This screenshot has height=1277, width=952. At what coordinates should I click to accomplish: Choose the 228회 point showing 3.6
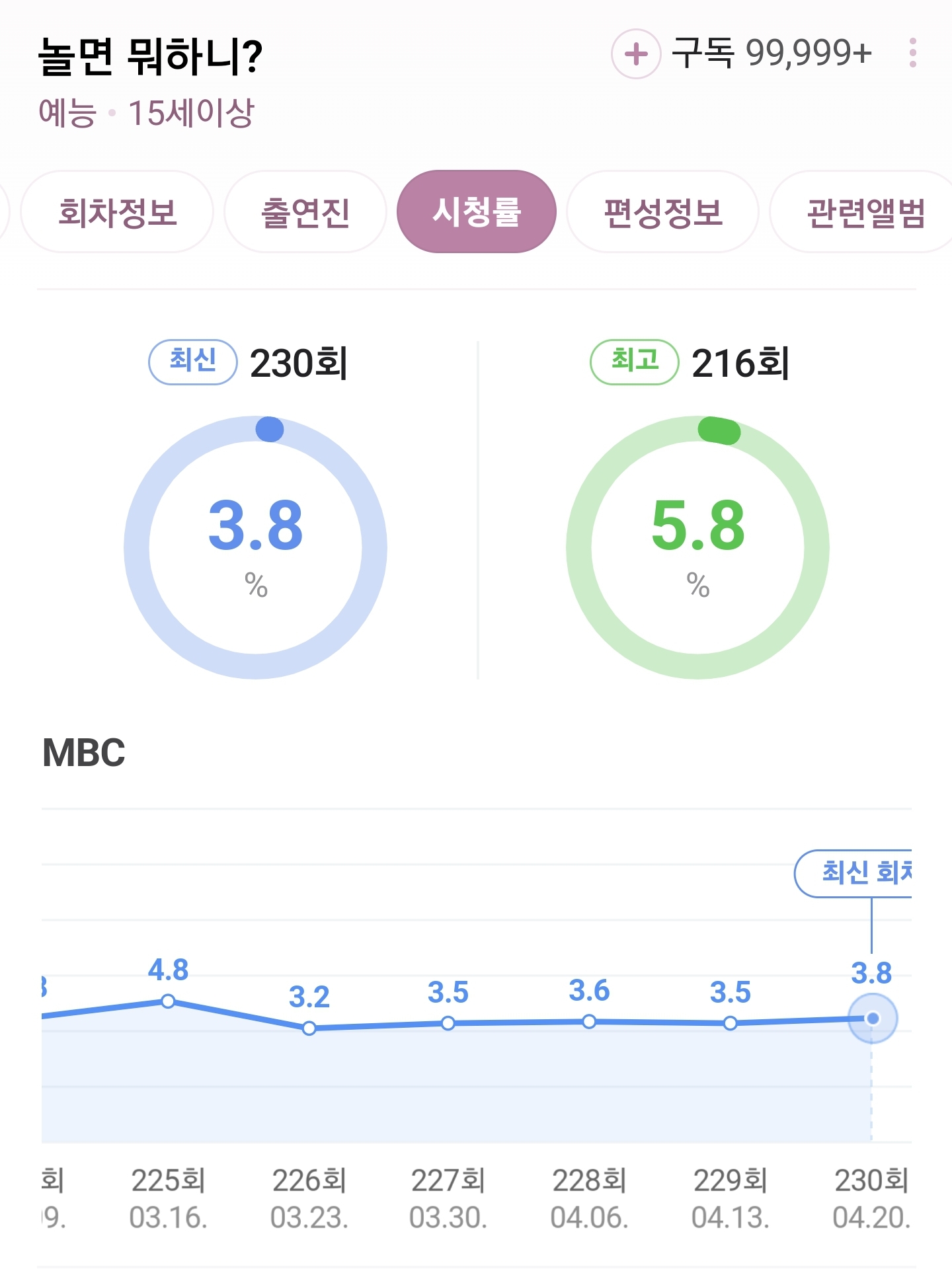[x=589, y=1022]
